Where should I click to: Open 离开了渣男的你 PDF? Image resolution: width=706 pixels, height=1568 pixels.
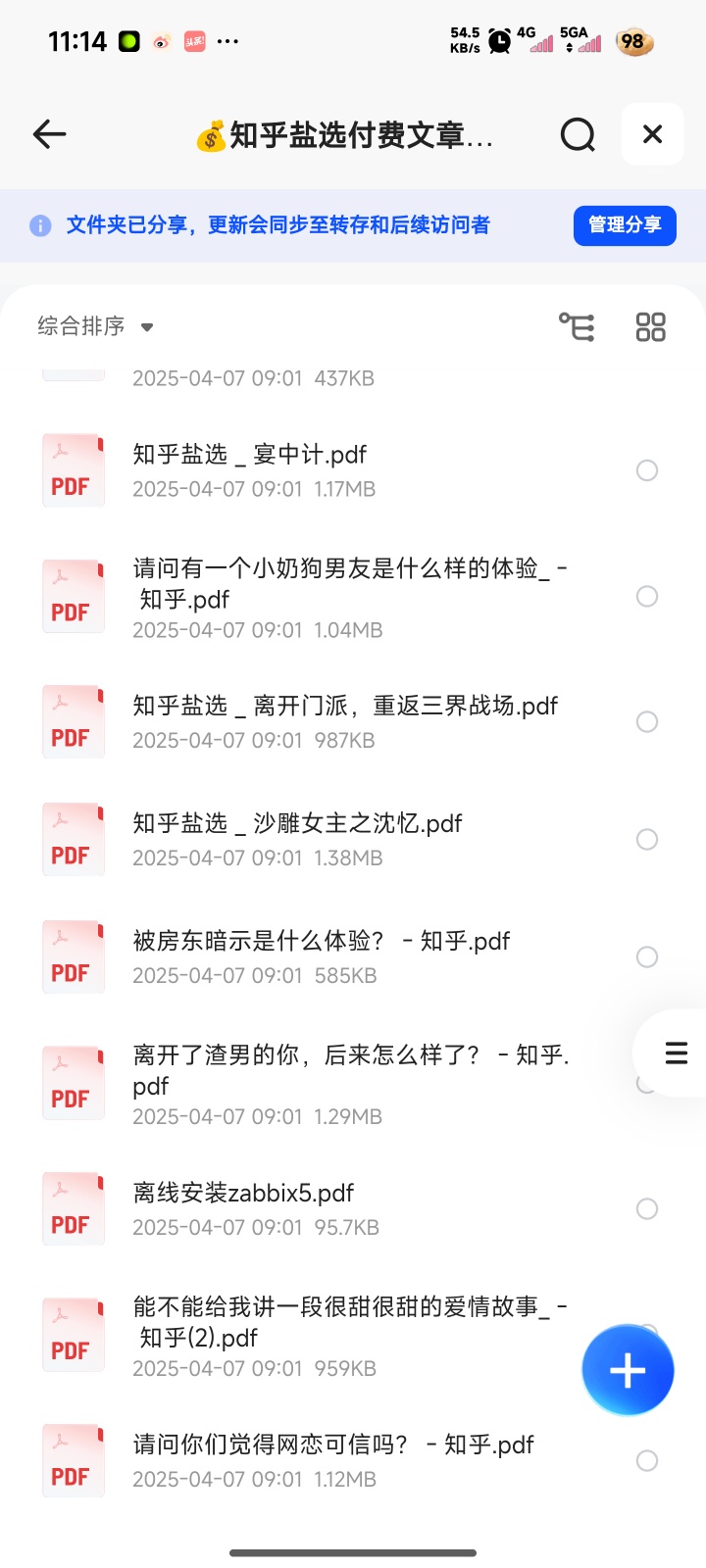[x=333, y=1084]
